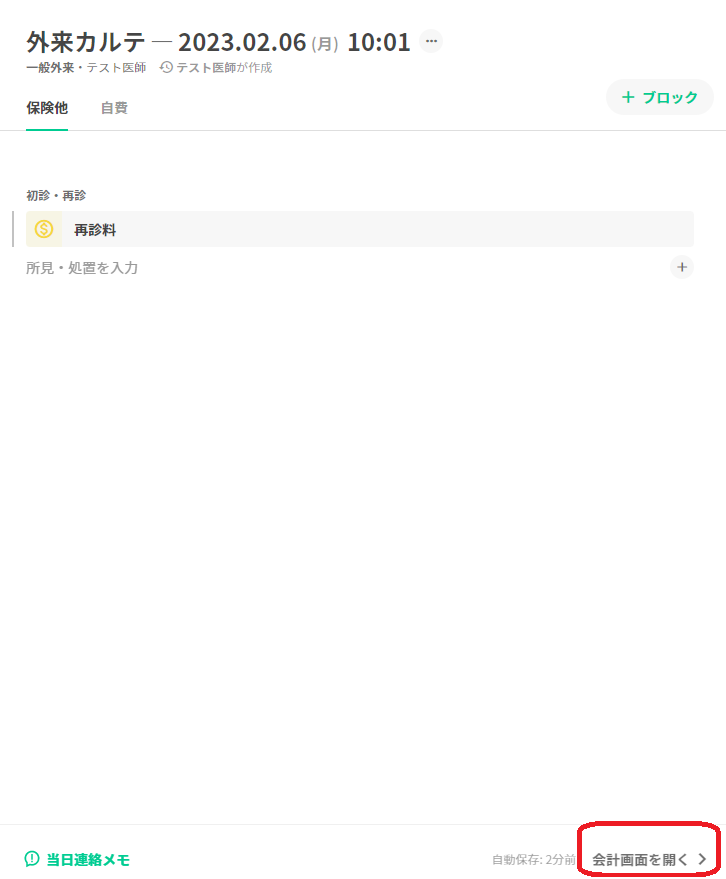
Task: Open 当日連絡メモ
Action: click(x=77, y=859)
